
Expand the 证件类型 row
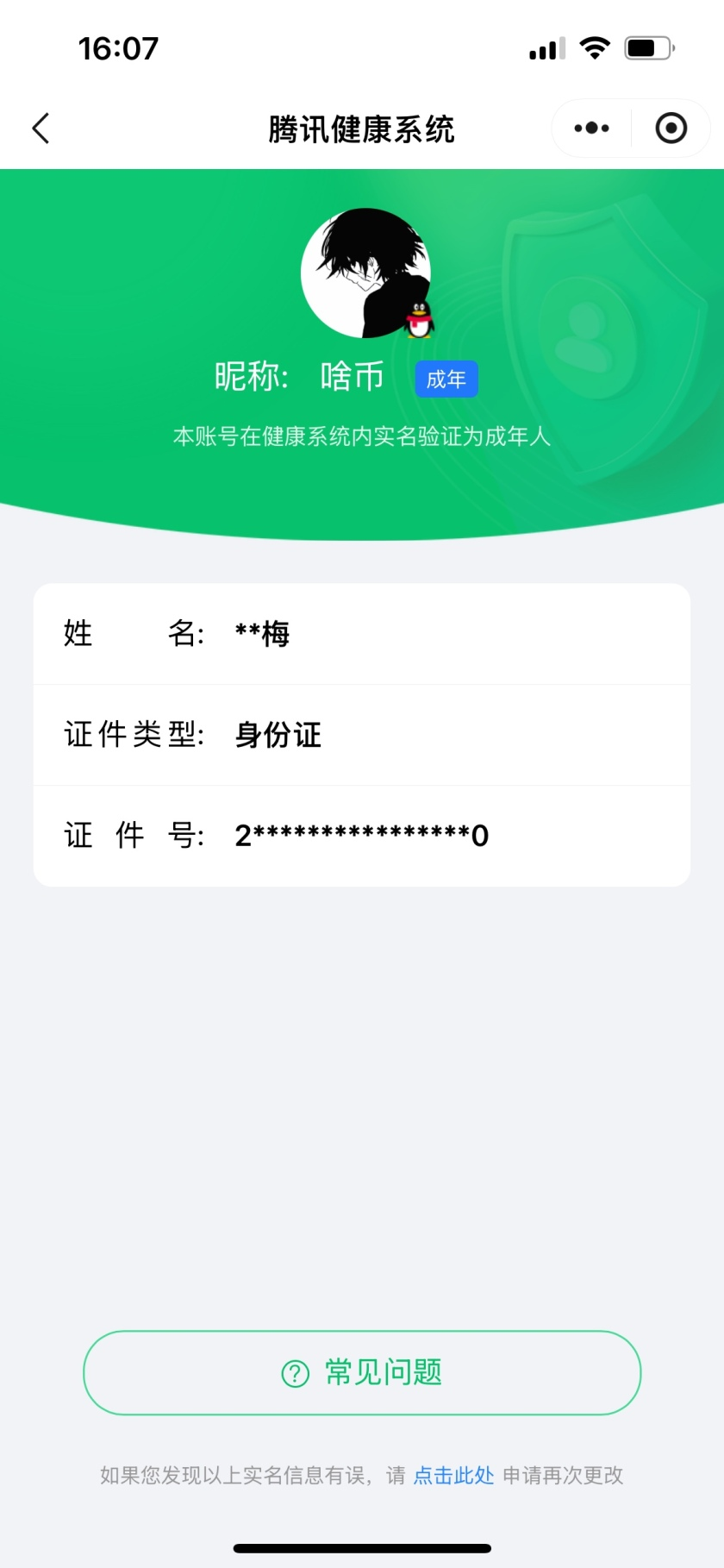[362, 735]
